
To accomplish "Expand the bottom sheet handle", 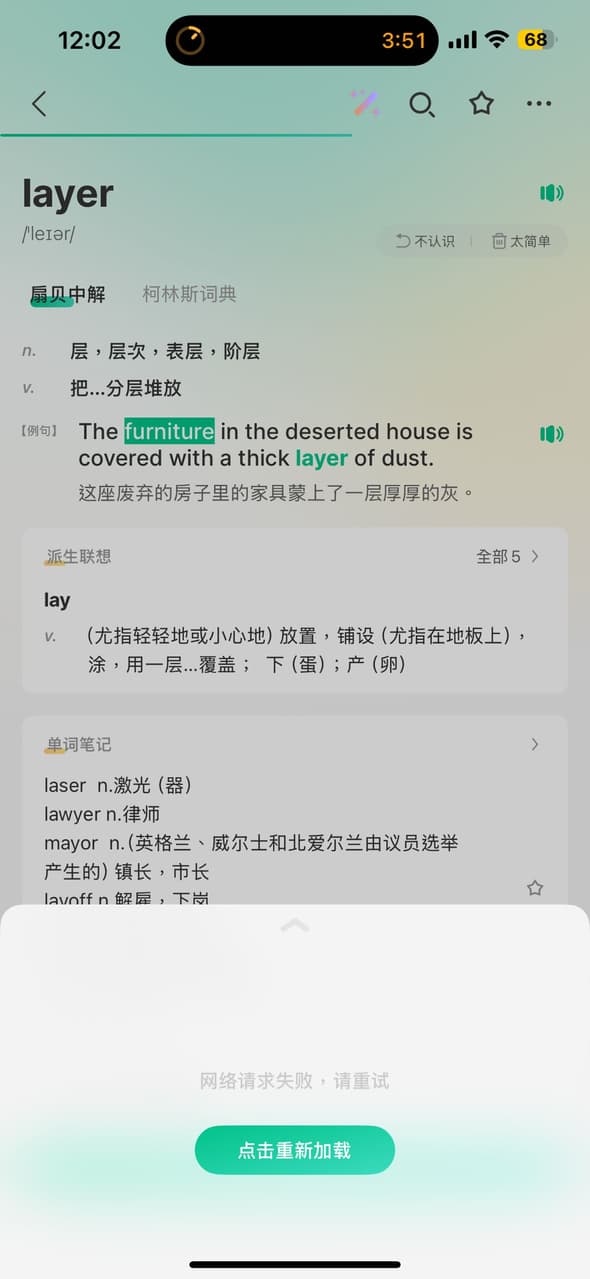I will click(x=294, y=925).
